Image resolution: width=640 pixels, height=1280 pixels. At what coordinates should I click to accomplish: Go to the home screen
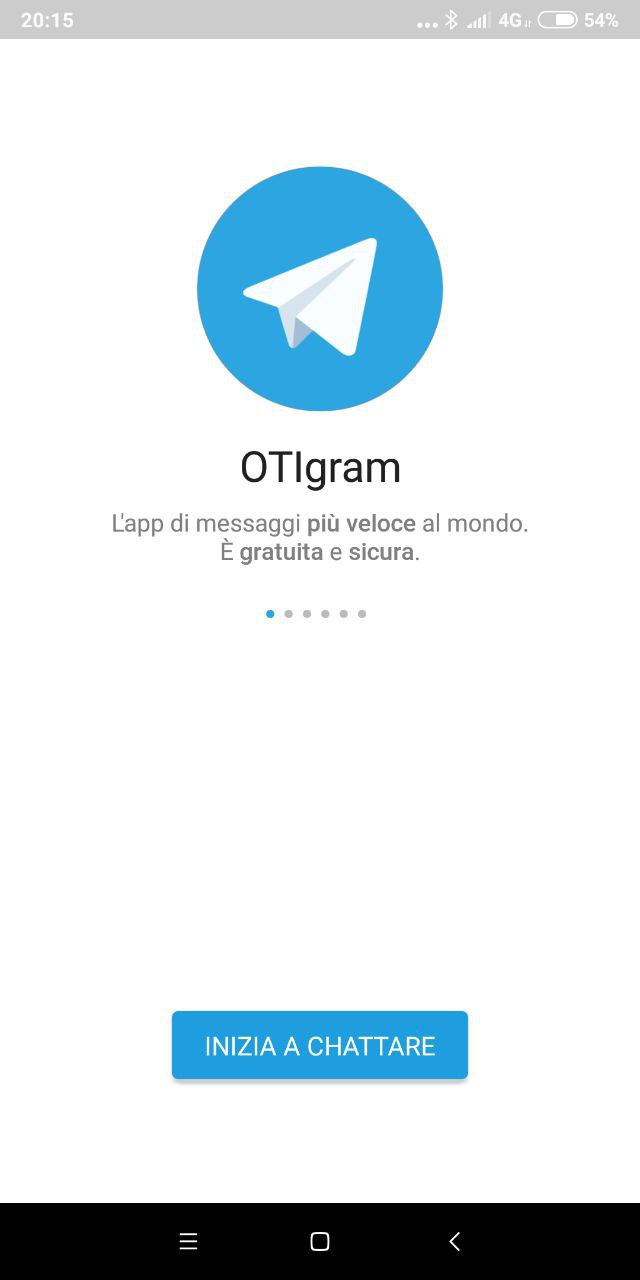tap(320, 1241)
